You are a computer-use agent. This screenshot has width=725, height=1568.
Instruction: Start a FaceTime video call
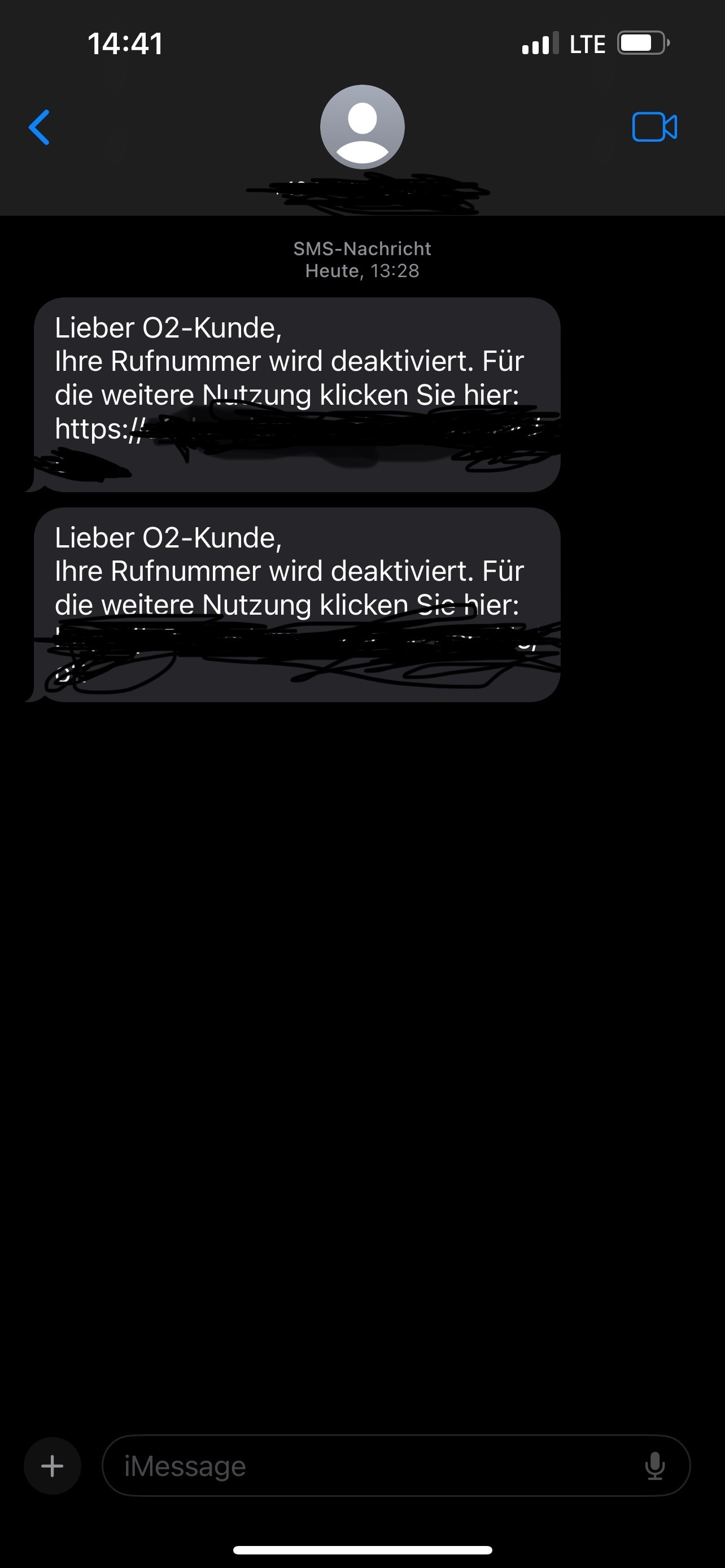point(654,127)
